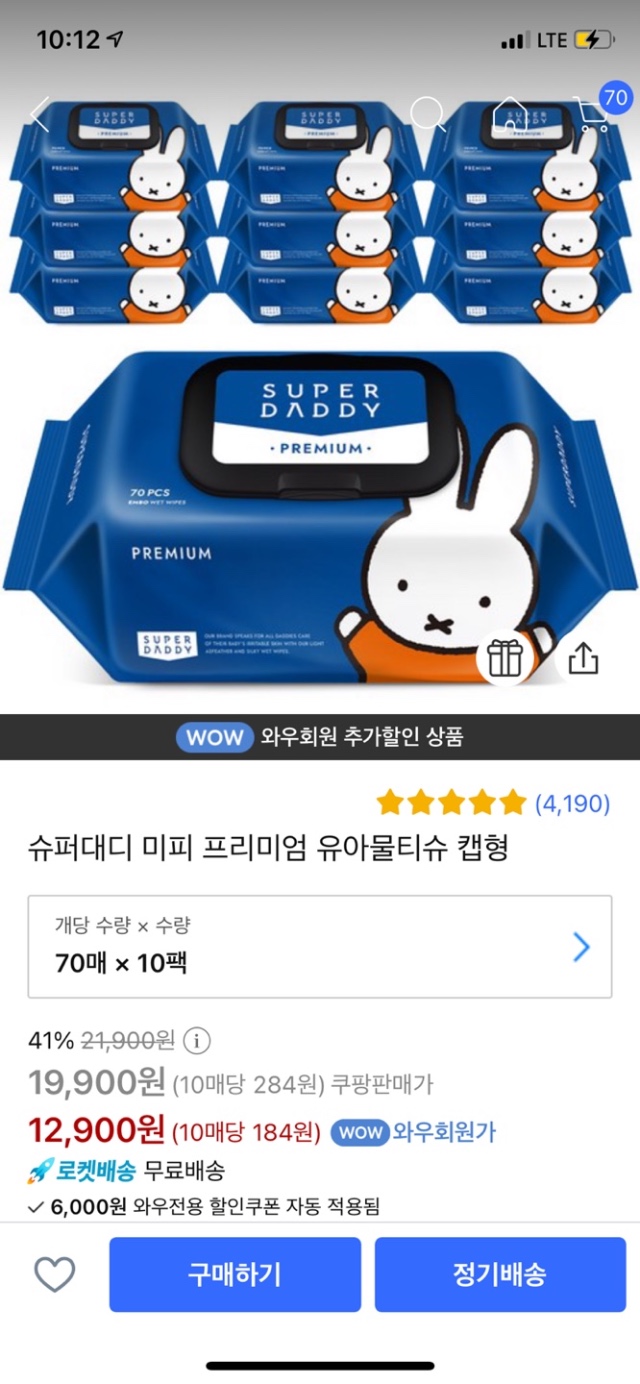The width and height of the screenshot is (640, 1384).
Task: Open the 4,190 star reviews
Action: [x=493, y=802]
